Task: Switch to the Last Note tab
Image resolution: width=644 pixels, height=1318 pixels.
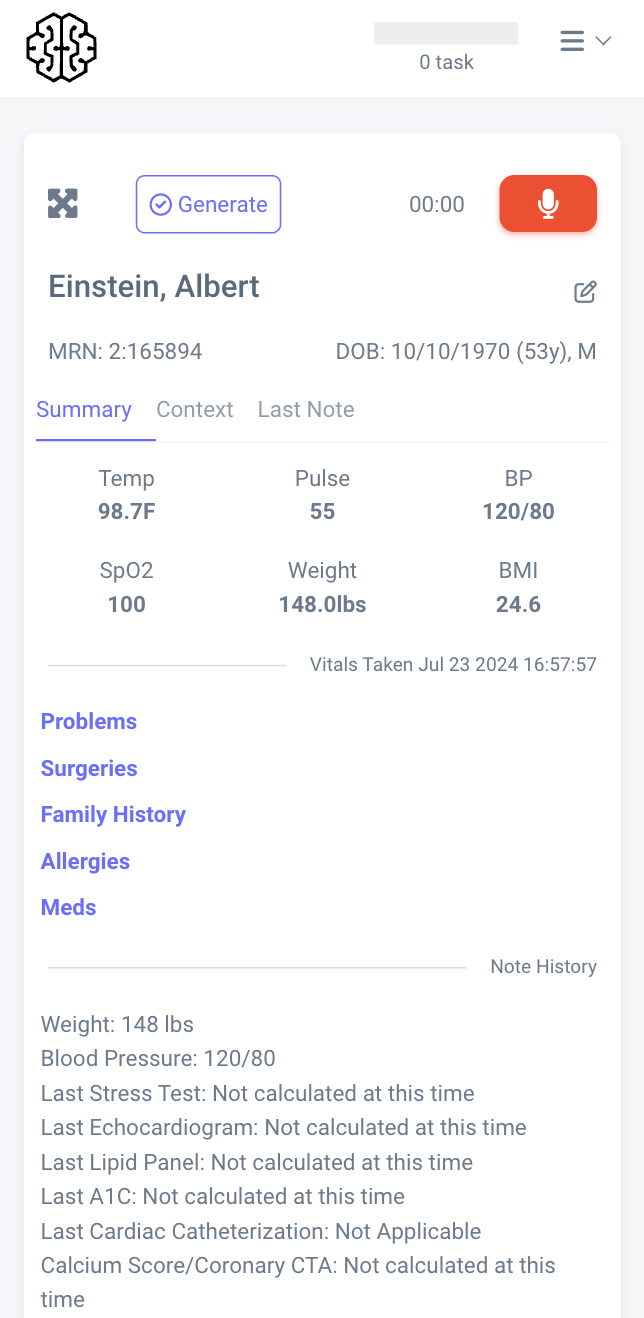Action: (x=306, y=410)
